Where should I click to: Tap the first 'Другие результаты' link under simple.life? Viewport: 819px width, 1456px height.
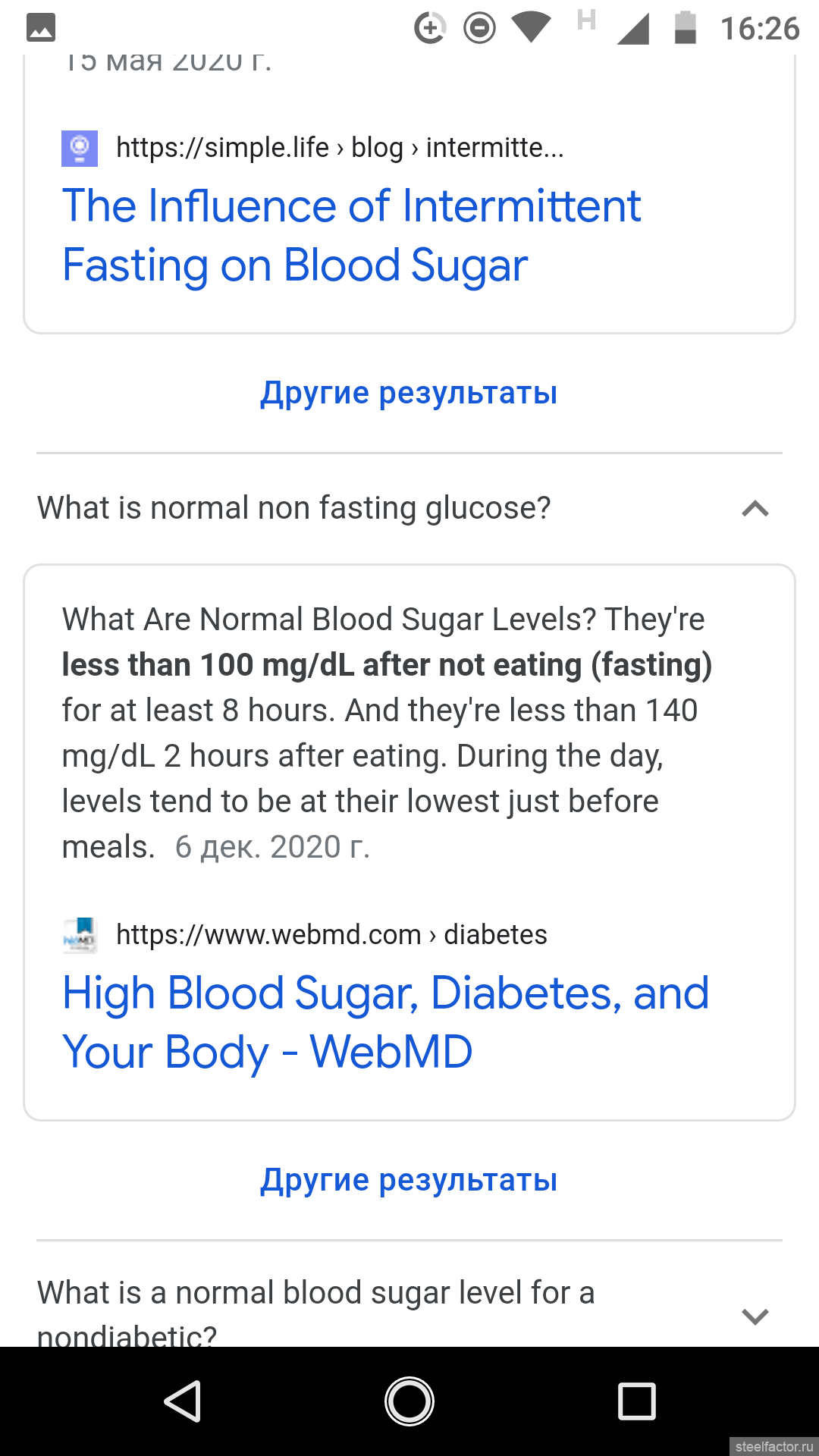pyautogui.click(x=409, y=393)
